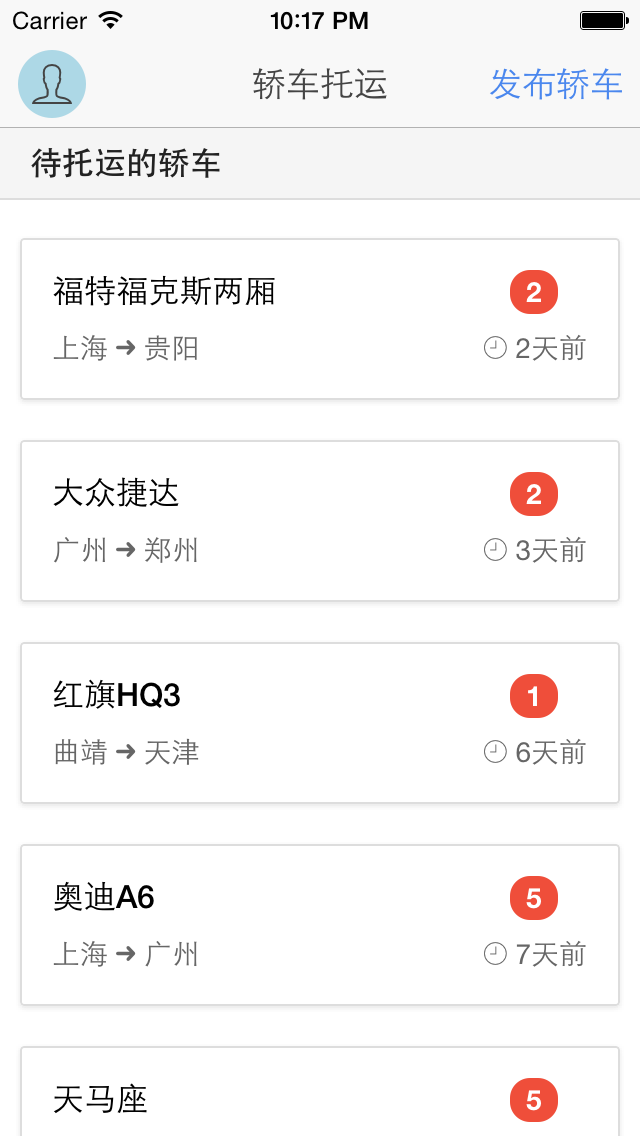Open the 福特福克斯两厢 shipping card
Image resolution: width=640 pixels, height=1136 pixels.
(x=320, y=319)
